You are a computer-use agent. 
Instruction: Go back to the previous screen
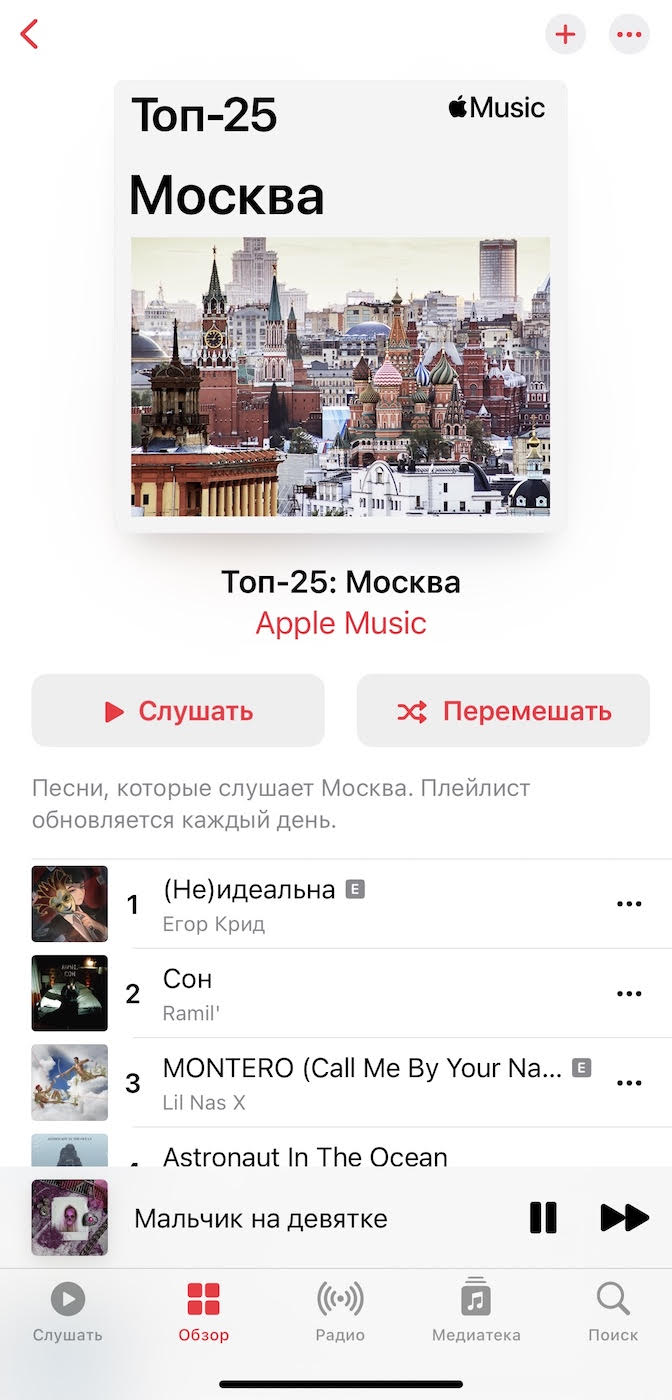30,34
